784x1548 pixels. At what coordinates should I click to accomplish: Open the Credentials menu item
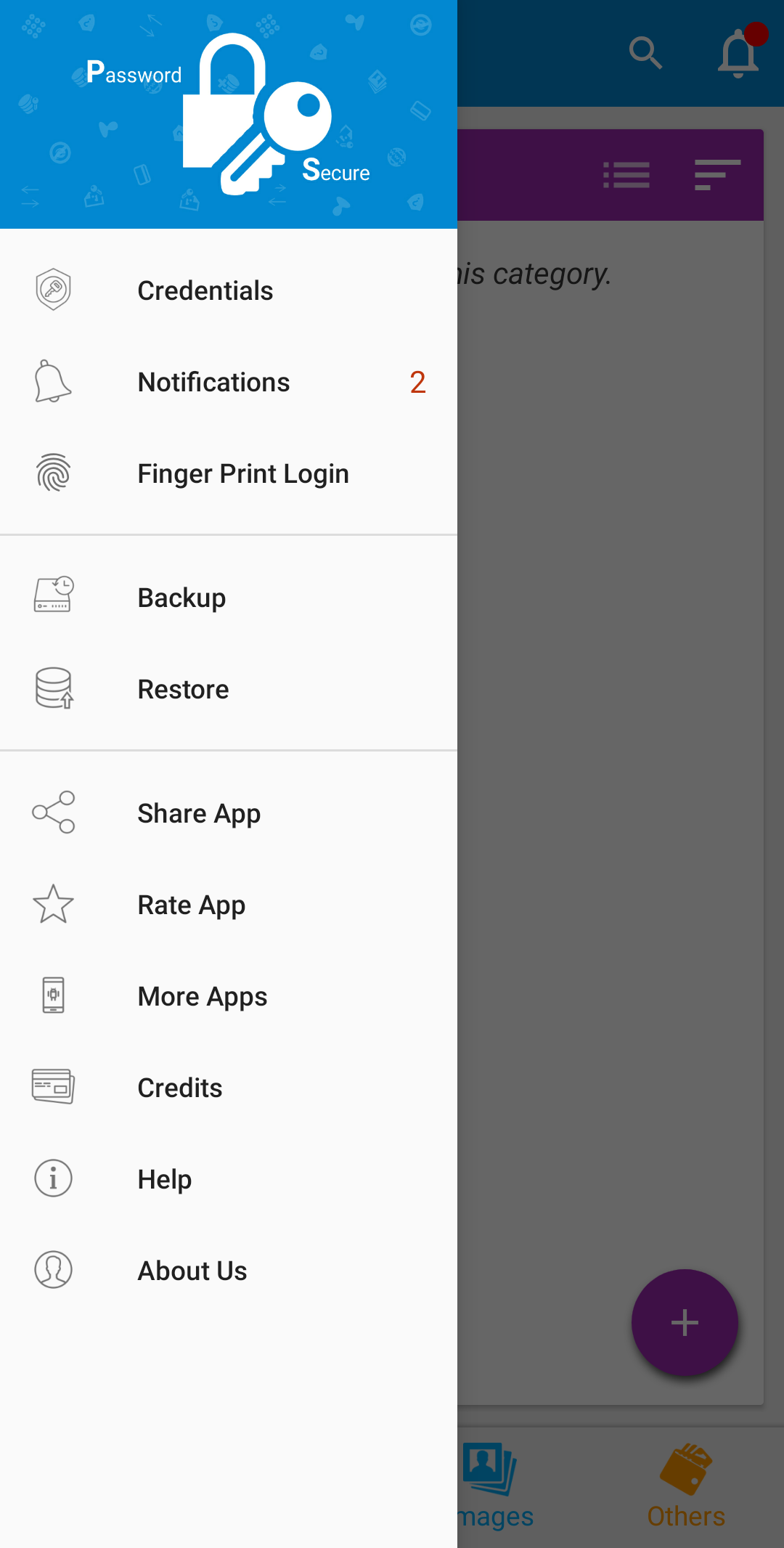[x=205, y=290]
